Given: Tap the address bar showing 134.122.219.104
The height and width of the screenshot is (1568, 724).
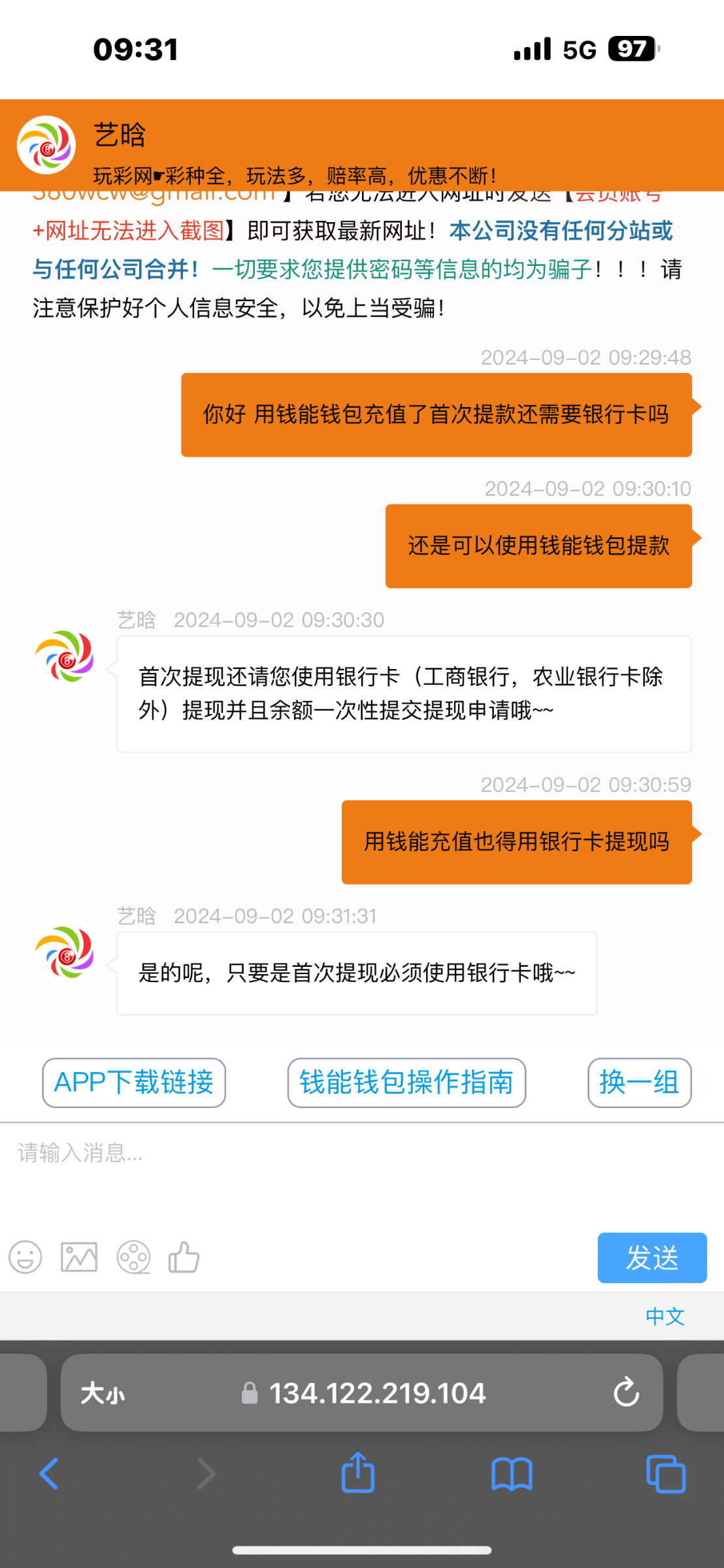Looking at the screenshot, I should click(x=377, y=1393).
